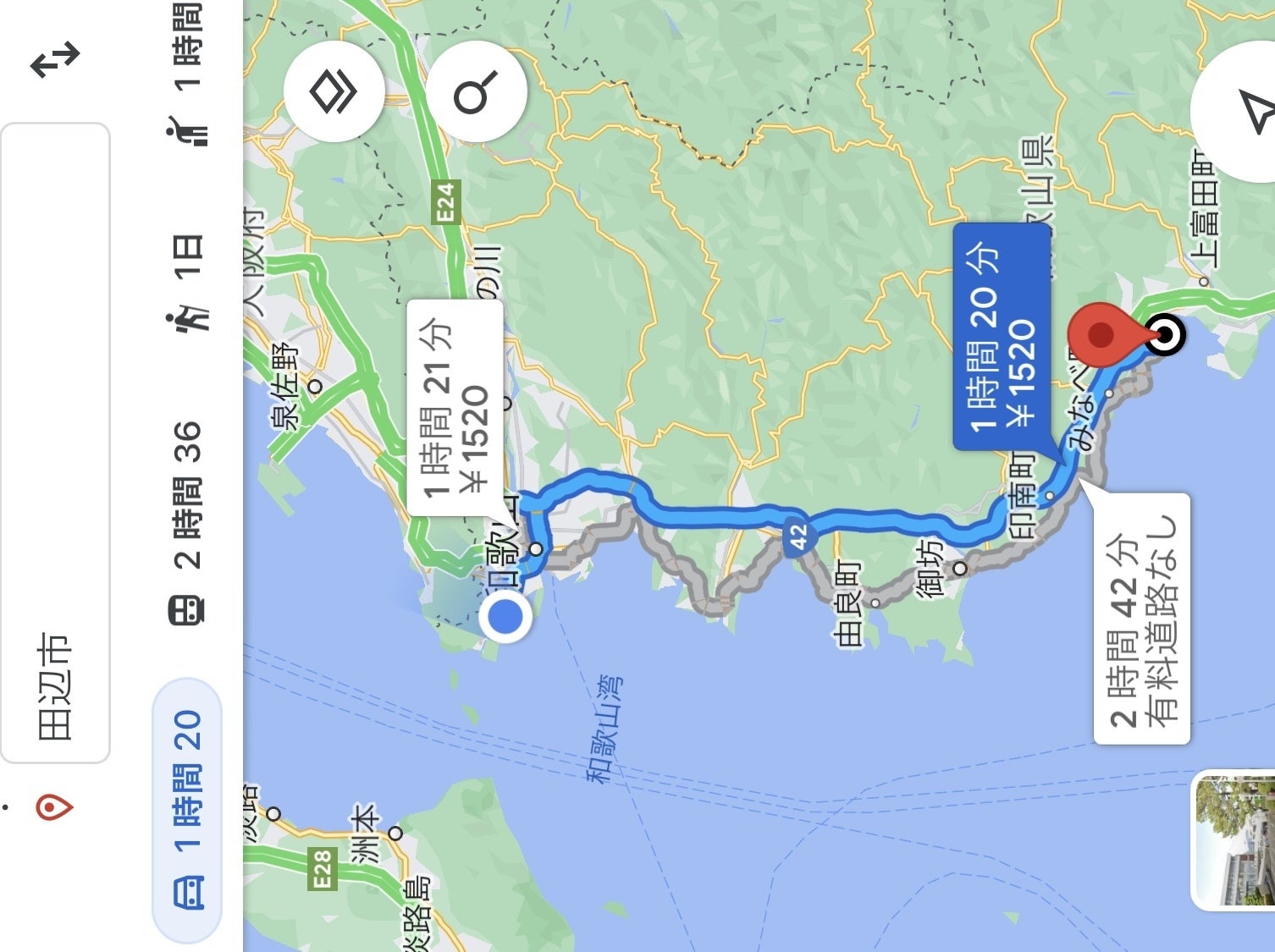
Task: Edit the 田辺市 destination field
Action: pyautogui.click(x=55, y=442)
